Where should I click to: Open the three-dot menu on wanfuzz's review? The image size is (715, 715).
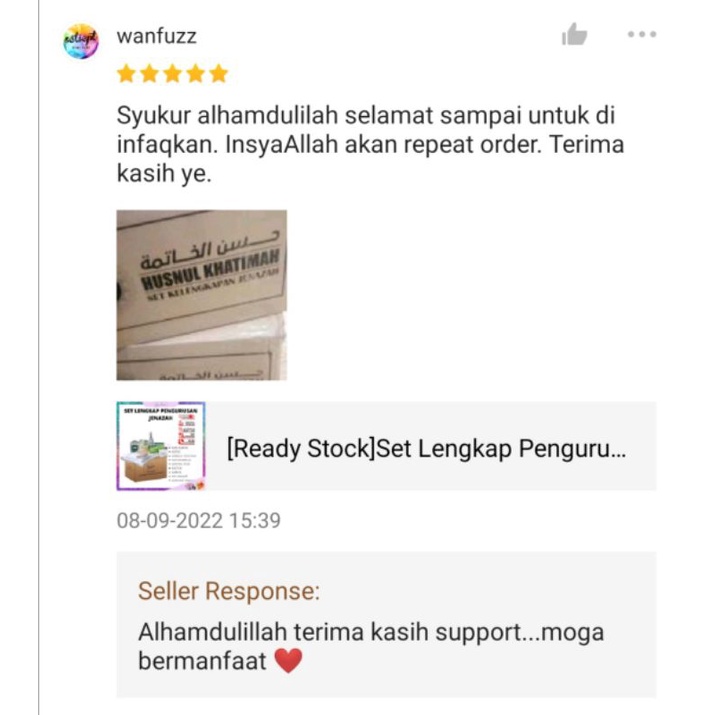(x=642, y=34)
